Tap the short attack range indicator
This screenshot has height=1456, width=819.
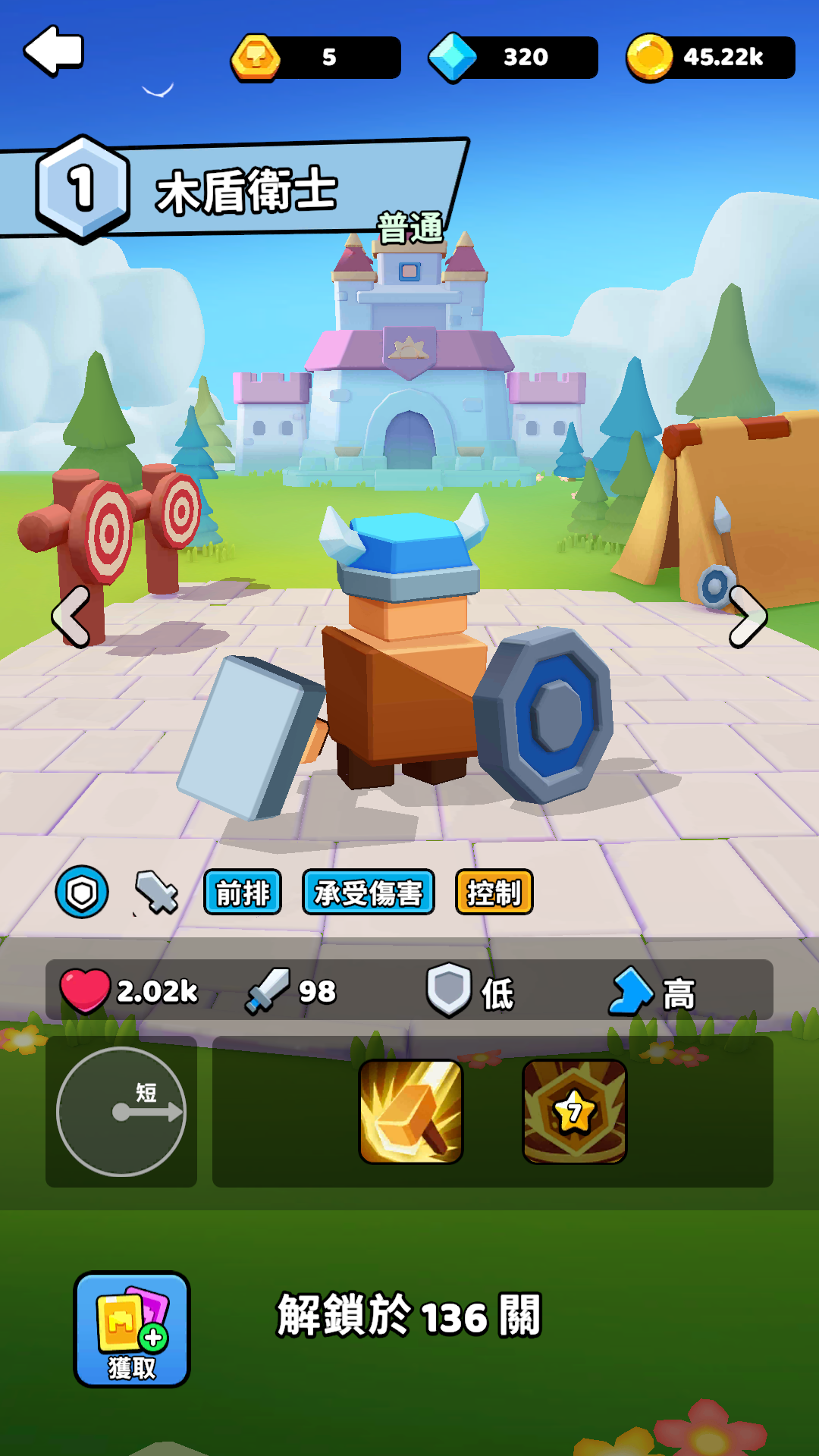point(121,1112)
